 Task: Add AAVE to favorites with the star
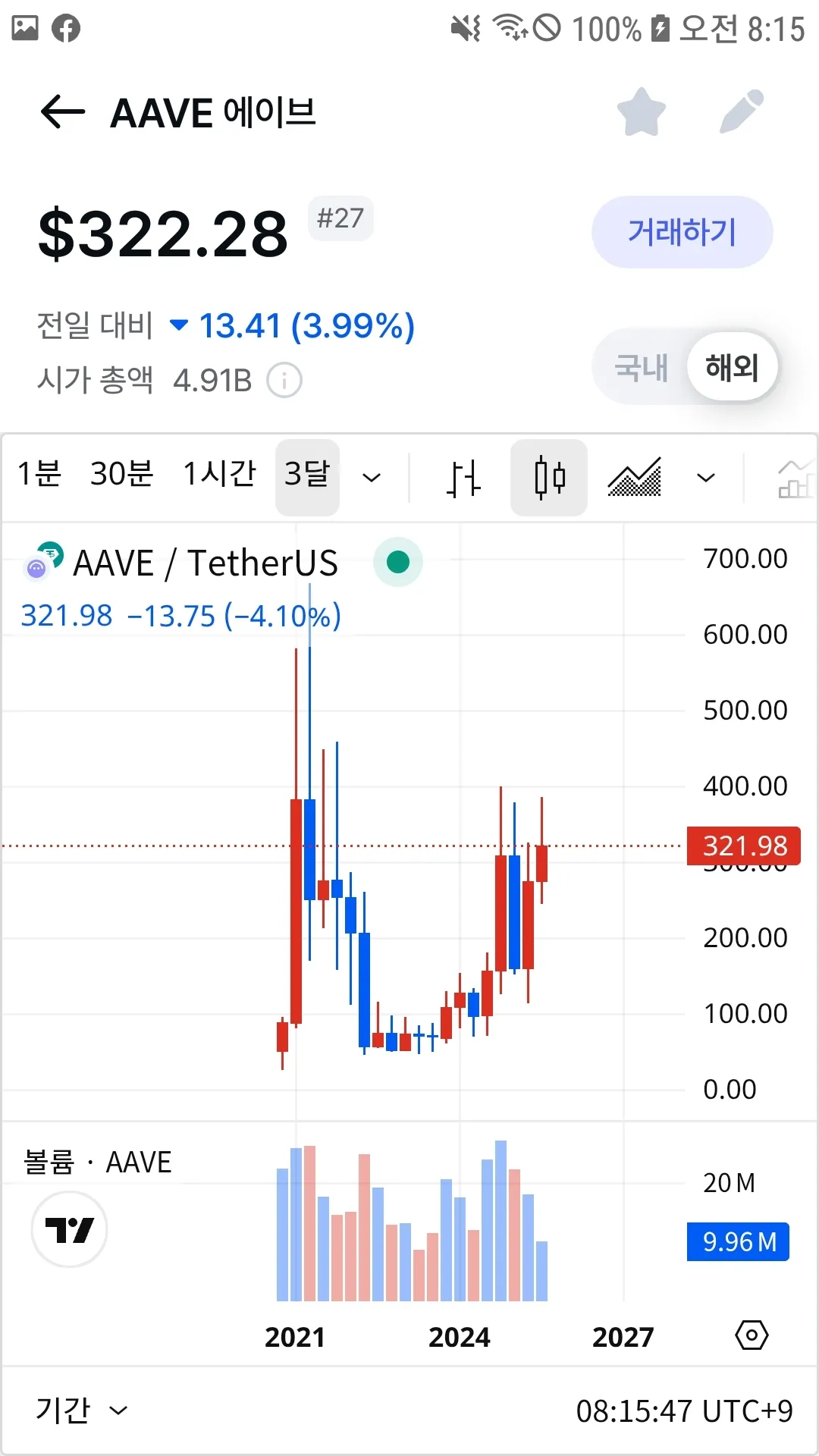(642, 112)
